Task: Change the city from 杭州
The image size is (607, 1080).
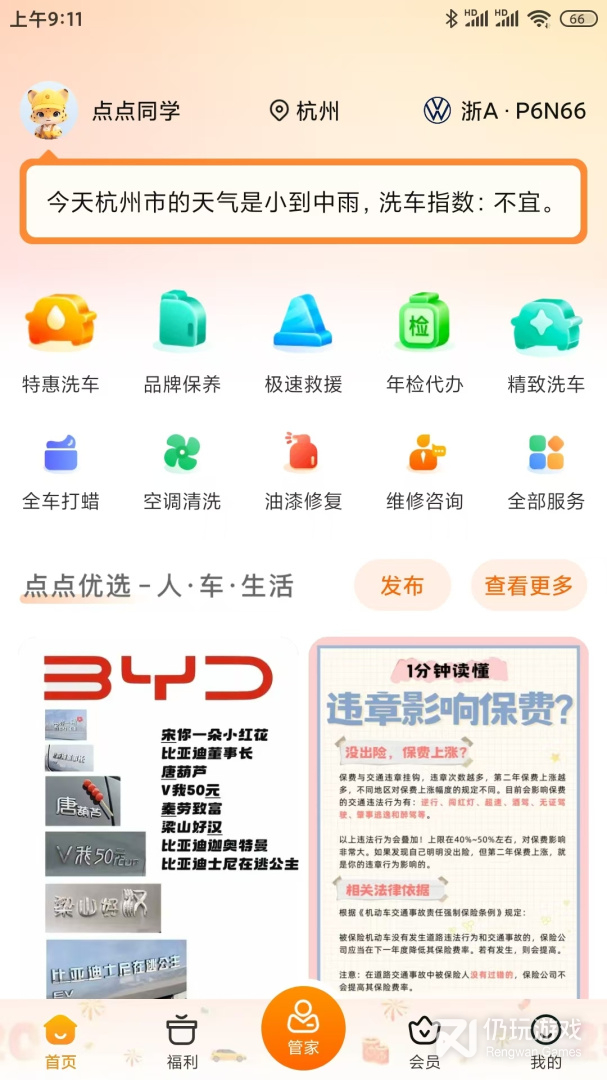Action: pyautogui.click(x=306, y=111)
